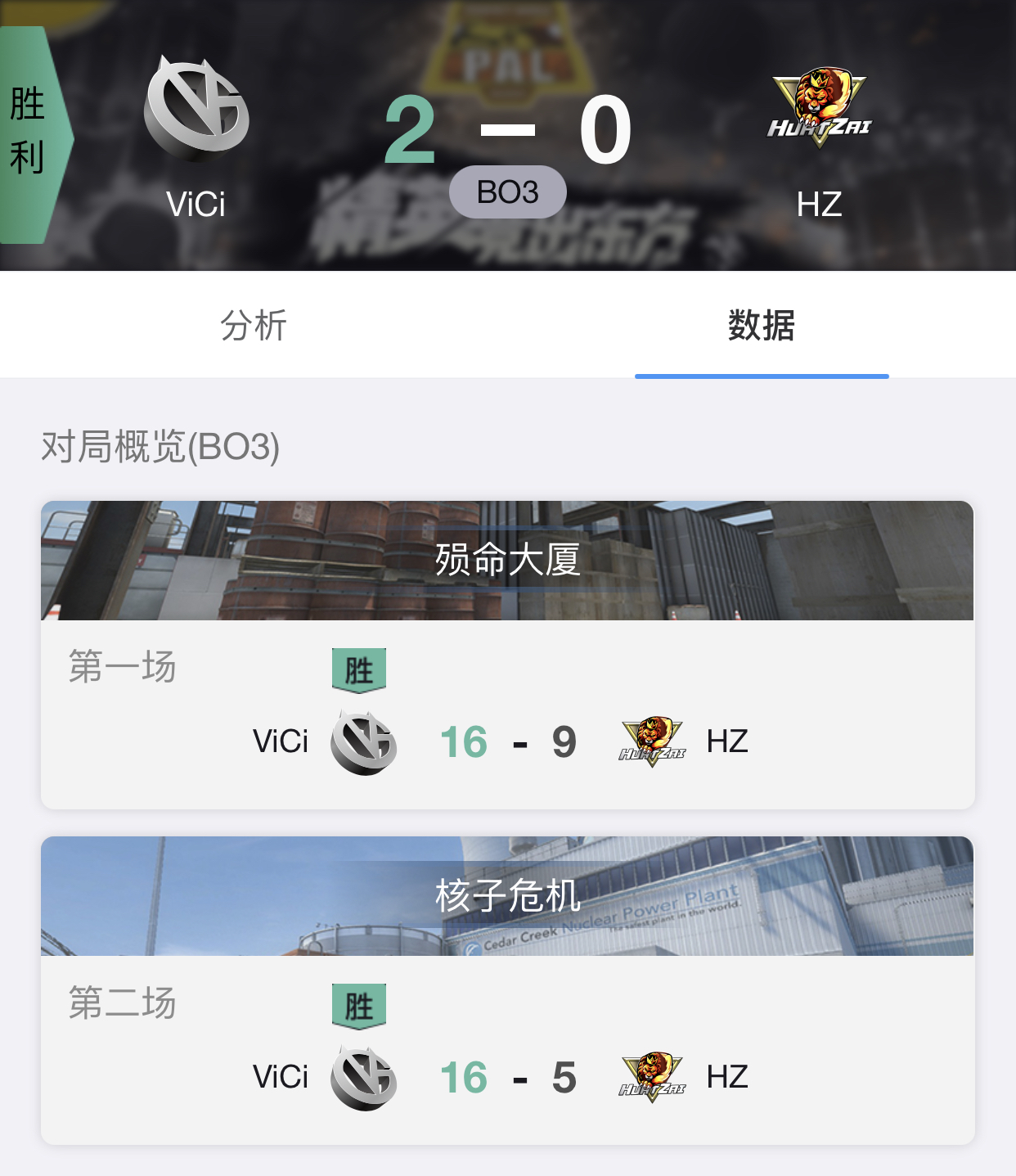Click the HZ logo beside the 16-9 score
Viewport: 1016px width, 1176px height.
pos(650,741)
